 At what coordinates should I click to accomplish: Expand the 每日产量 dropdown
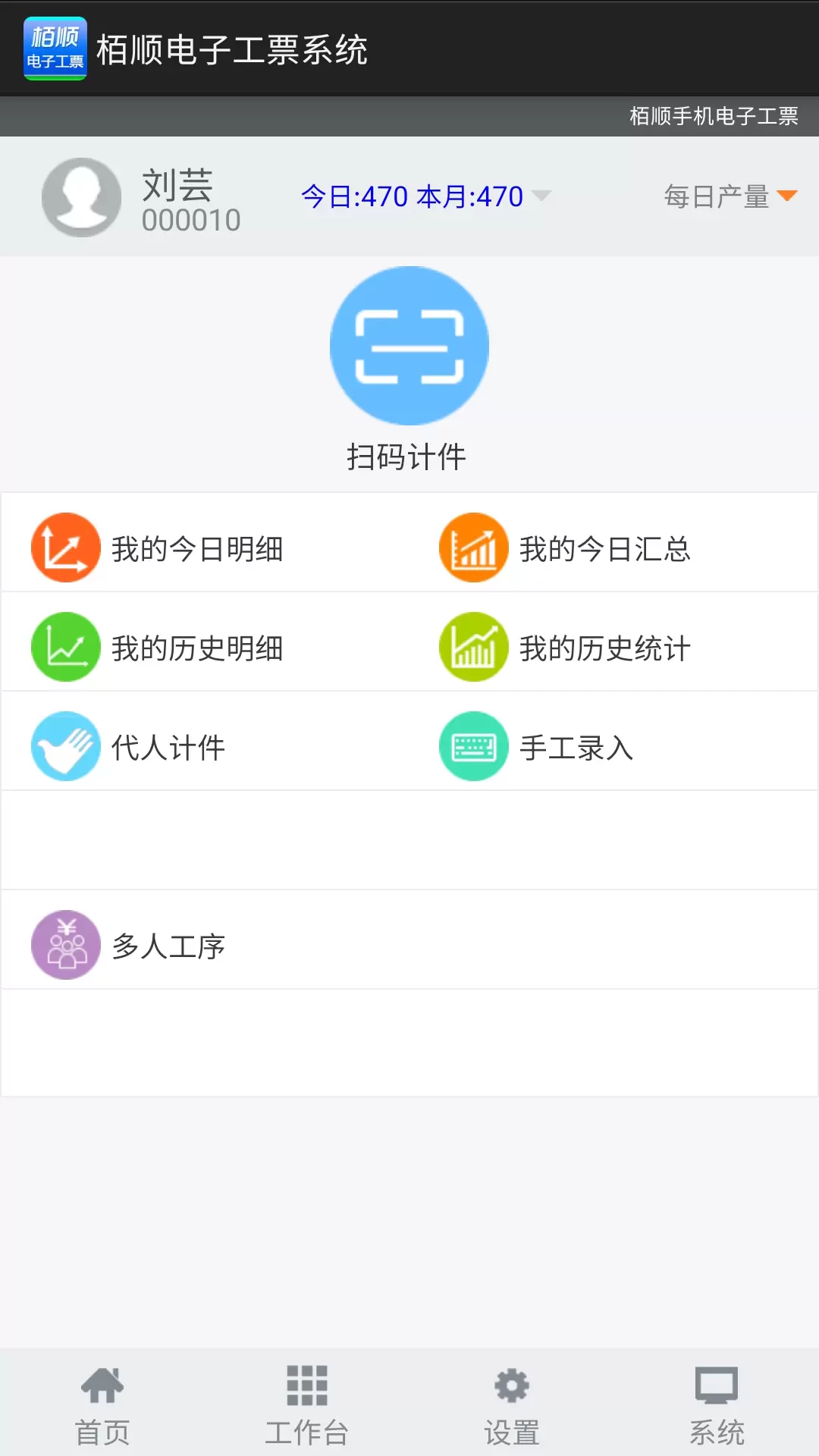[730, 196]
